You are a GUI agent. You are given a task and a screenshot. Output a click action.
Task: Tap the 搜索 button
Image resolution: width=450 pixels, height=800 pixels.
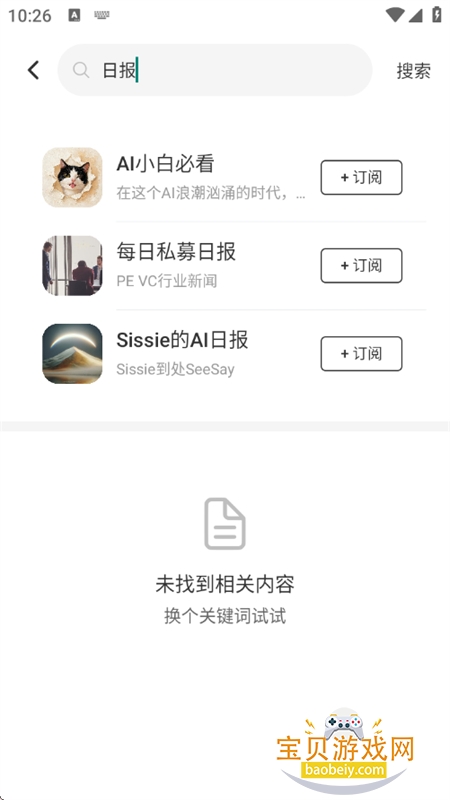(414, 70)
